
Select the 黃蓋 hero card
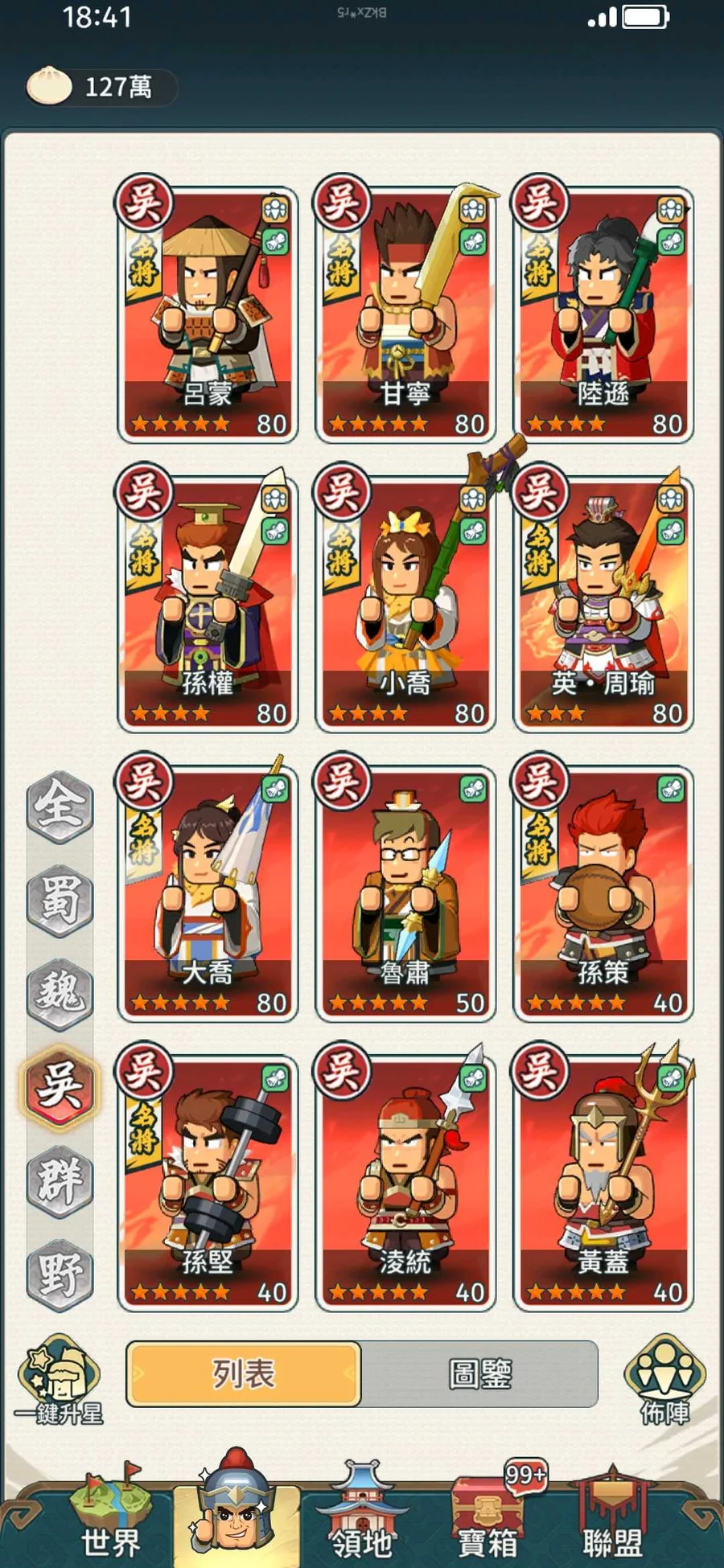point(603,1184)
